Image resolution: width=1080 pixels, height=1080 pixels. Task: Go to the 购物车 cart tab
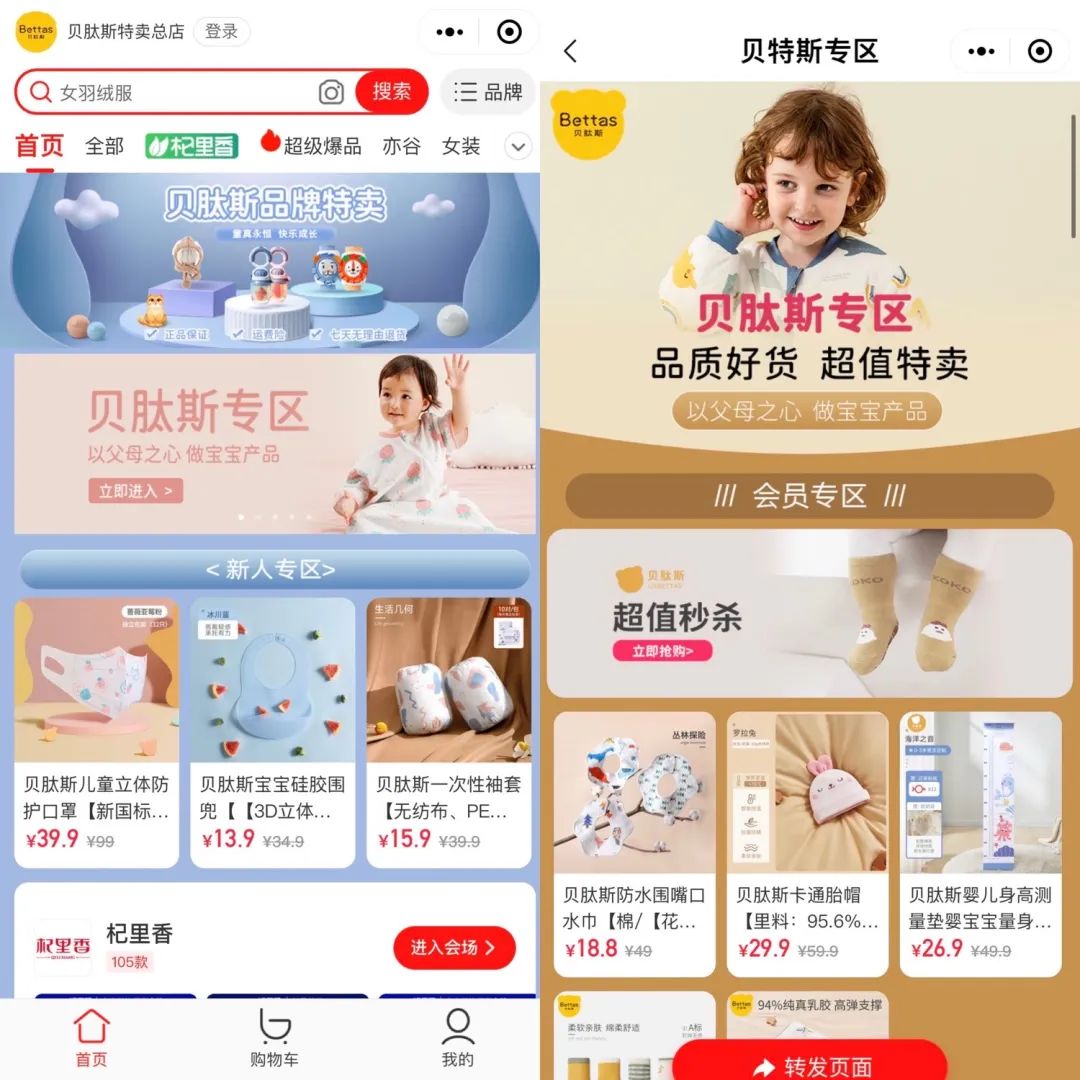[x=273, y=1038]
